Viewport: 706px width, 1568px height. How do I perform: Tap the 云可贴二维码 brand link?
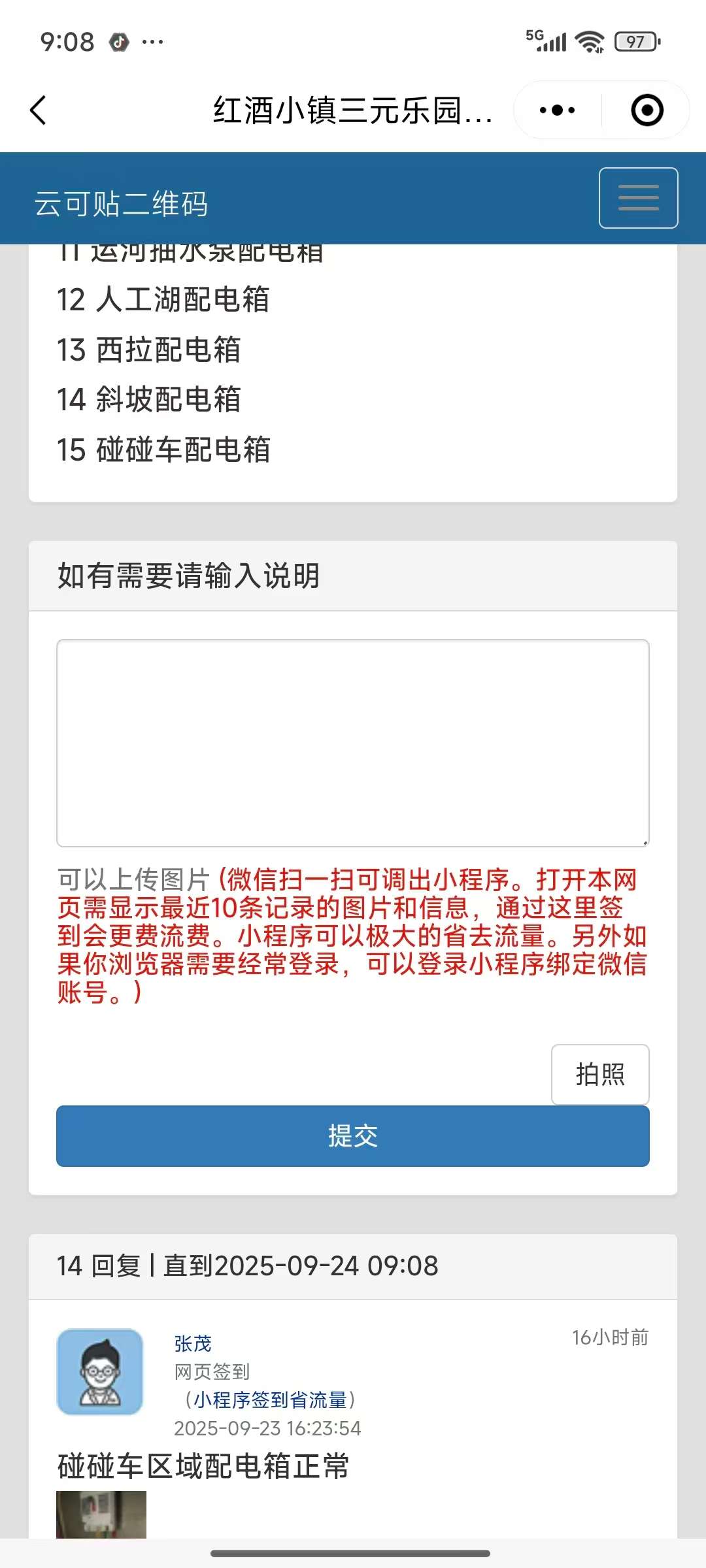point(121,203)
